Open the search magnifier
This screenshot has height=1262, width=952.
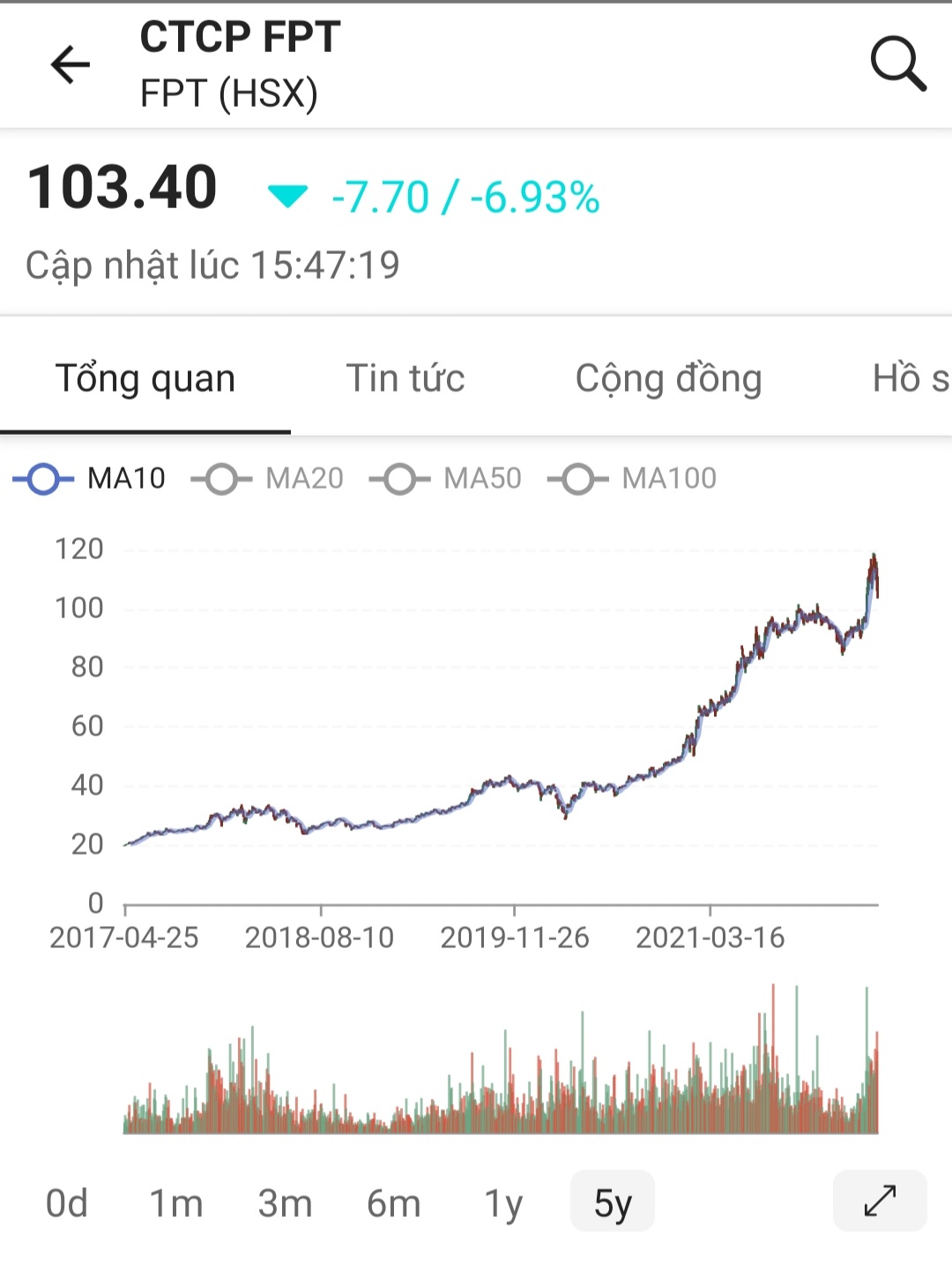[897, 63]
